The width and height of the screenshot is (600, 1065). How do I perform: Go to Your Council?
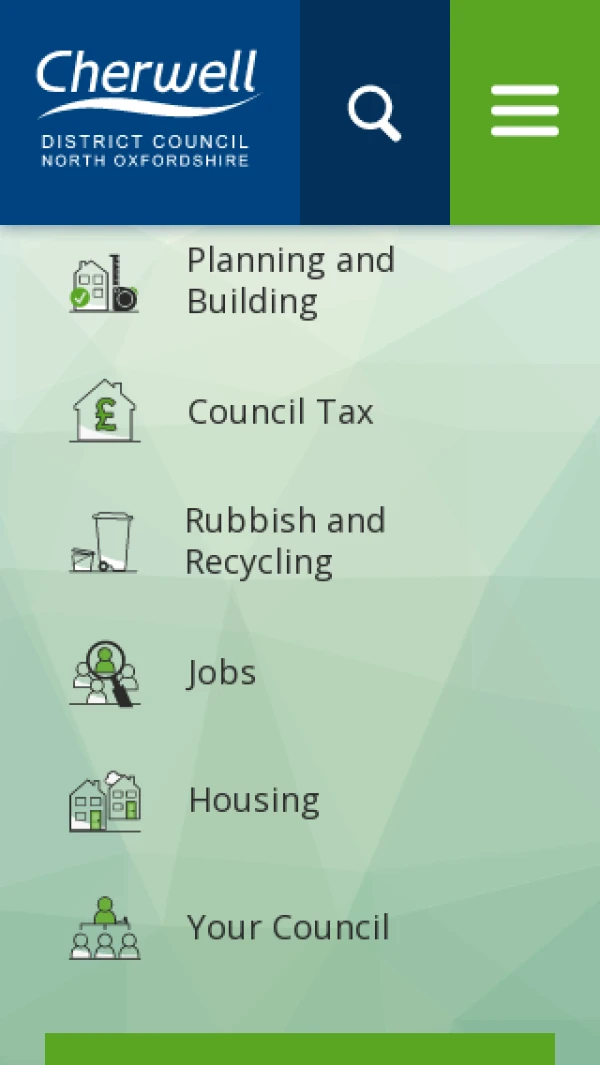(x=288, y=927)
